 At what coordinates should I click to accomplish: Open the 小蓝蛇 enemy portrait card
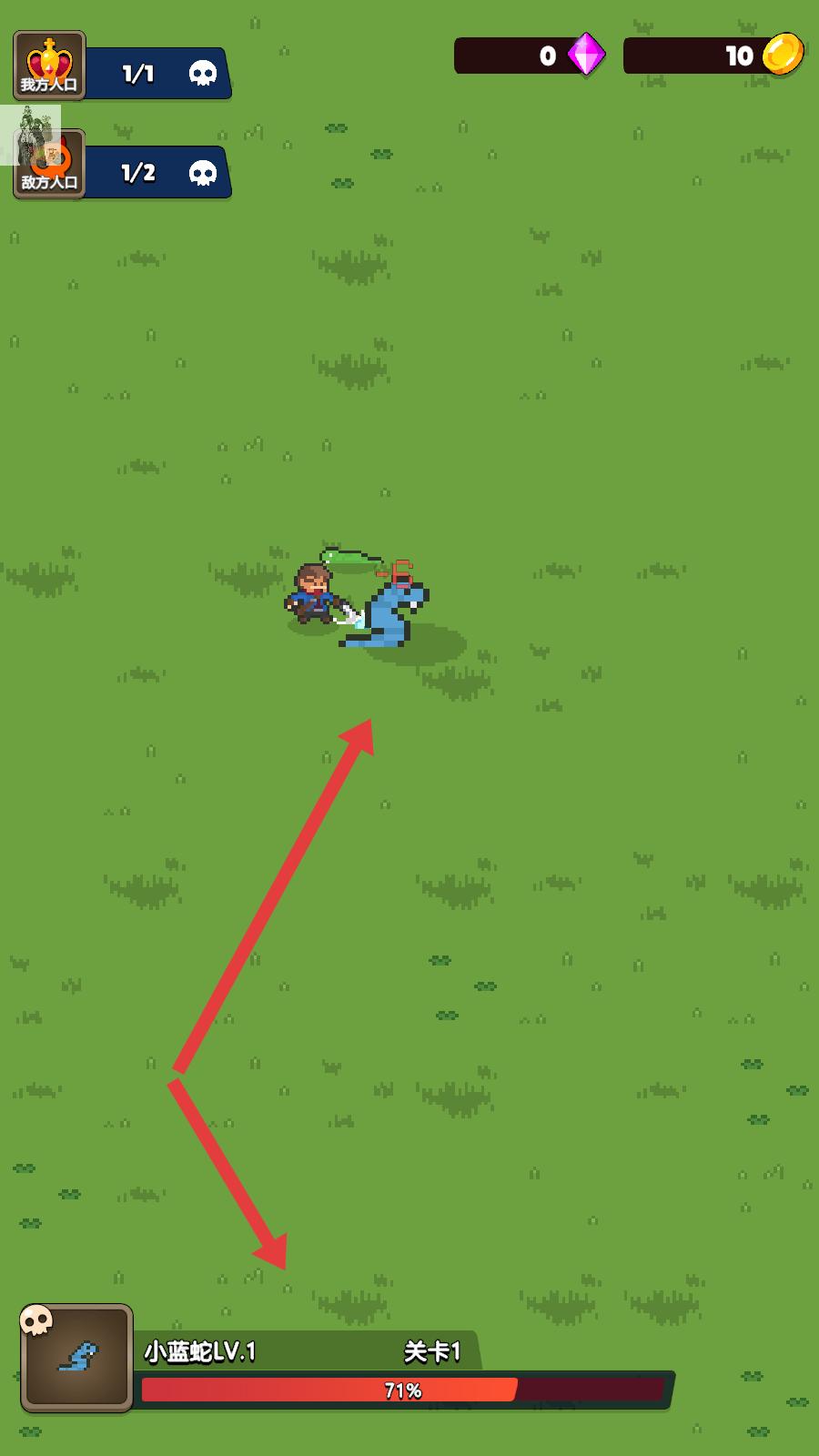pyautogui.click(x=76, y=1358)
